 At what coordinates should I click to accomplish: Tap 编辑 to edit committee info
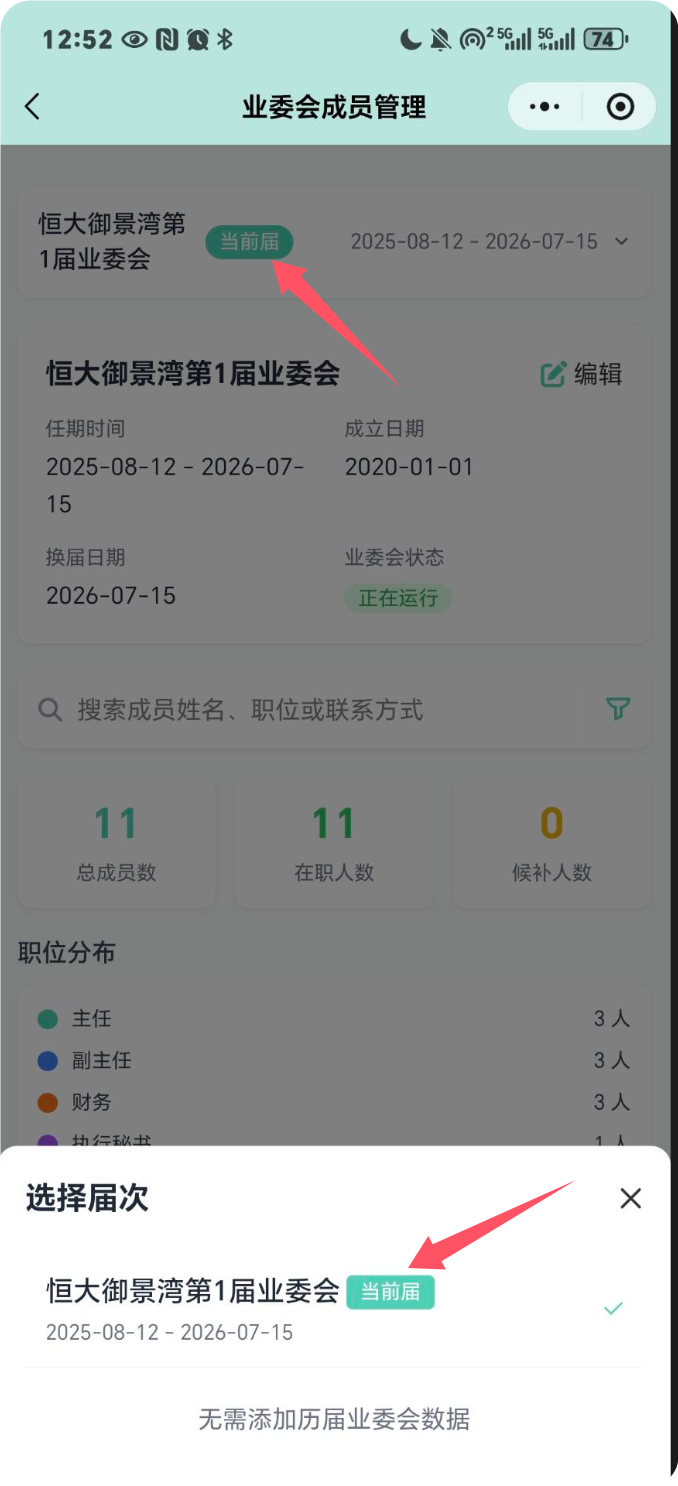coord(582,374)
